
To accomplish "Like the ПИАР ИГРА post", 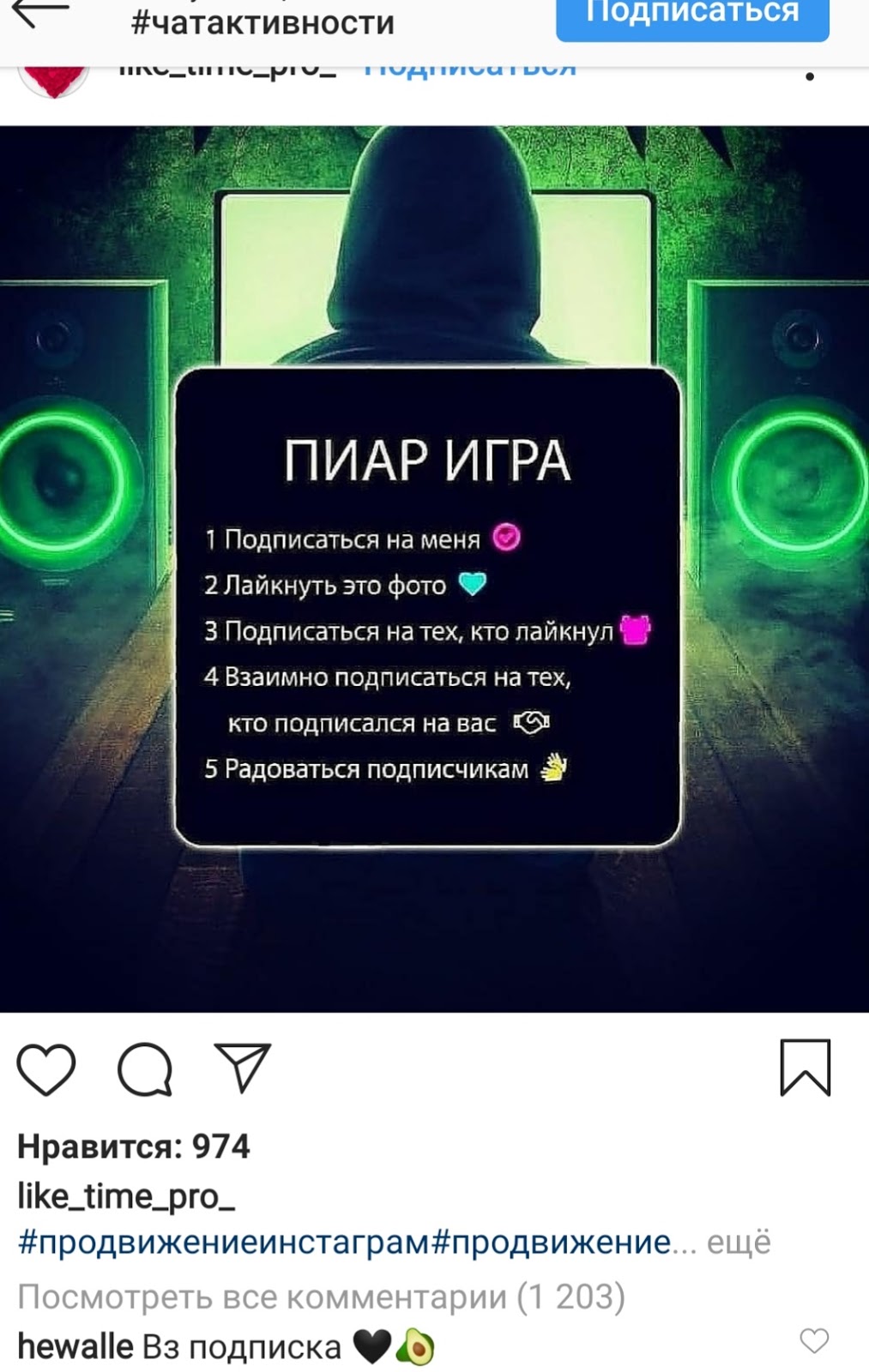I will click(x=46, y=1069).
